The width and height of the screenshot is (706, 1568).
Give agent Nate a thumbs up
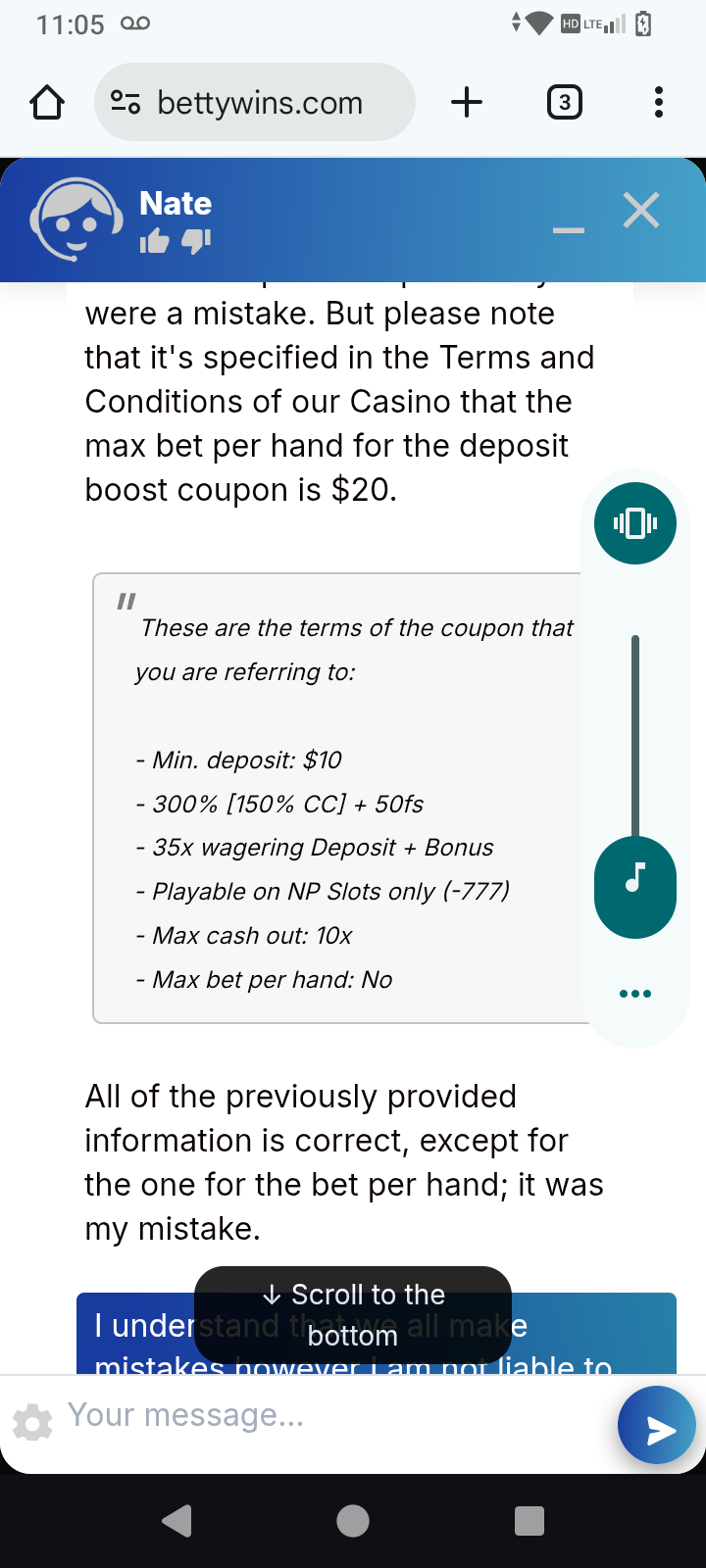[x=154, y=241]
